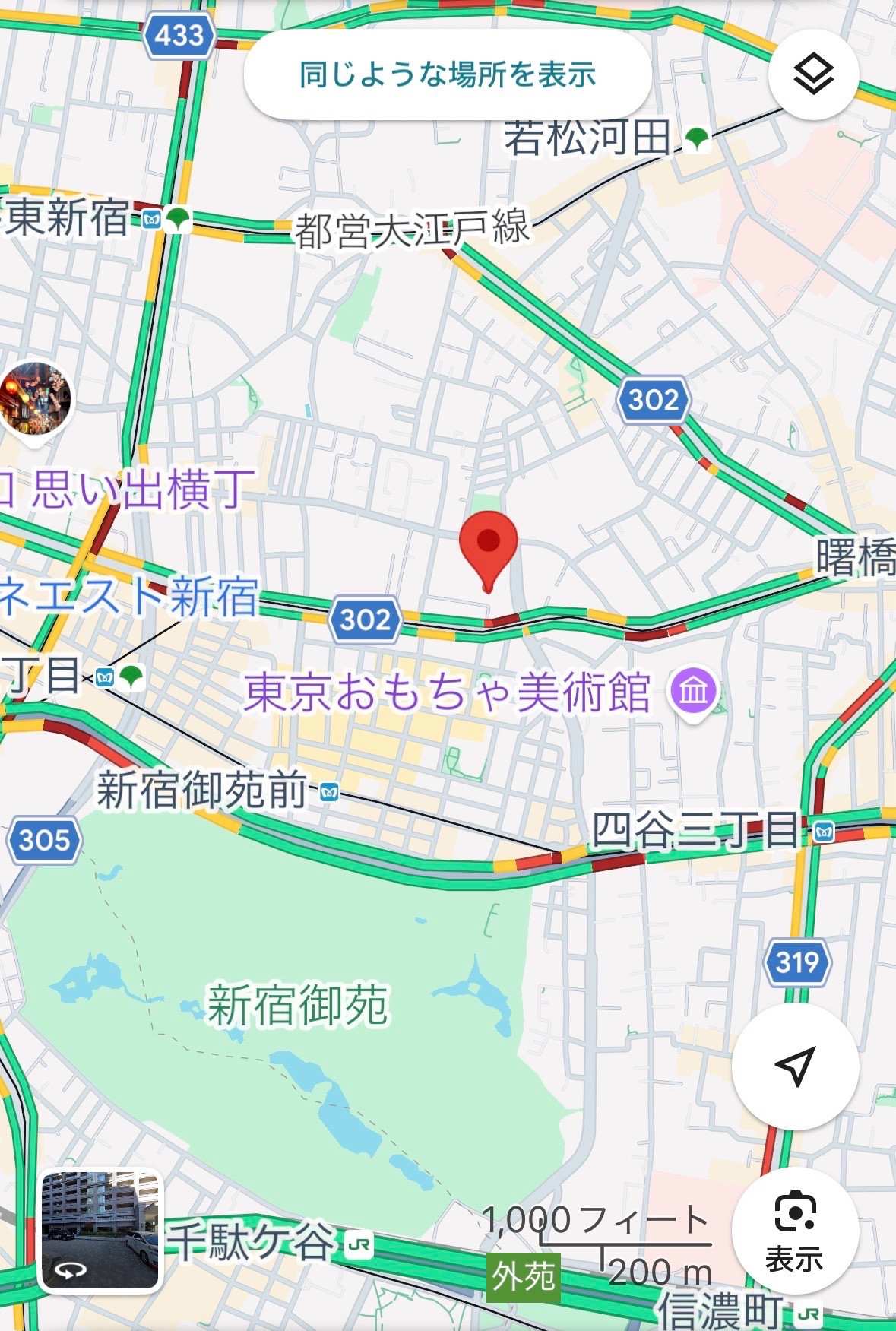Select 新宿御苑前 station marker

(329, 792)
